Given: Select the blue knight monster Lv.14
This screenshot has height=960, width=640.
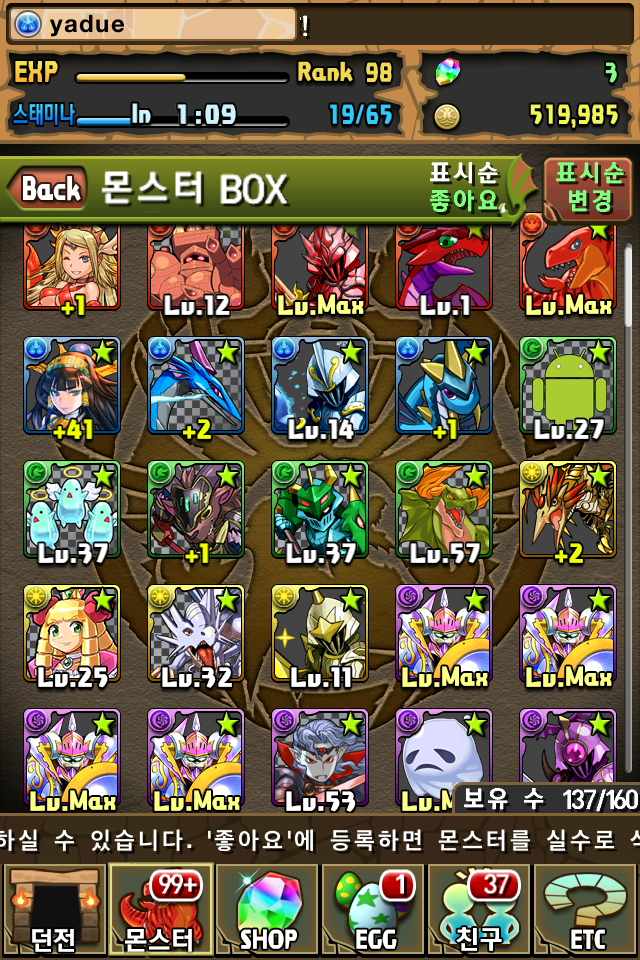Looking at the screenshot, I should click(320, 388).
